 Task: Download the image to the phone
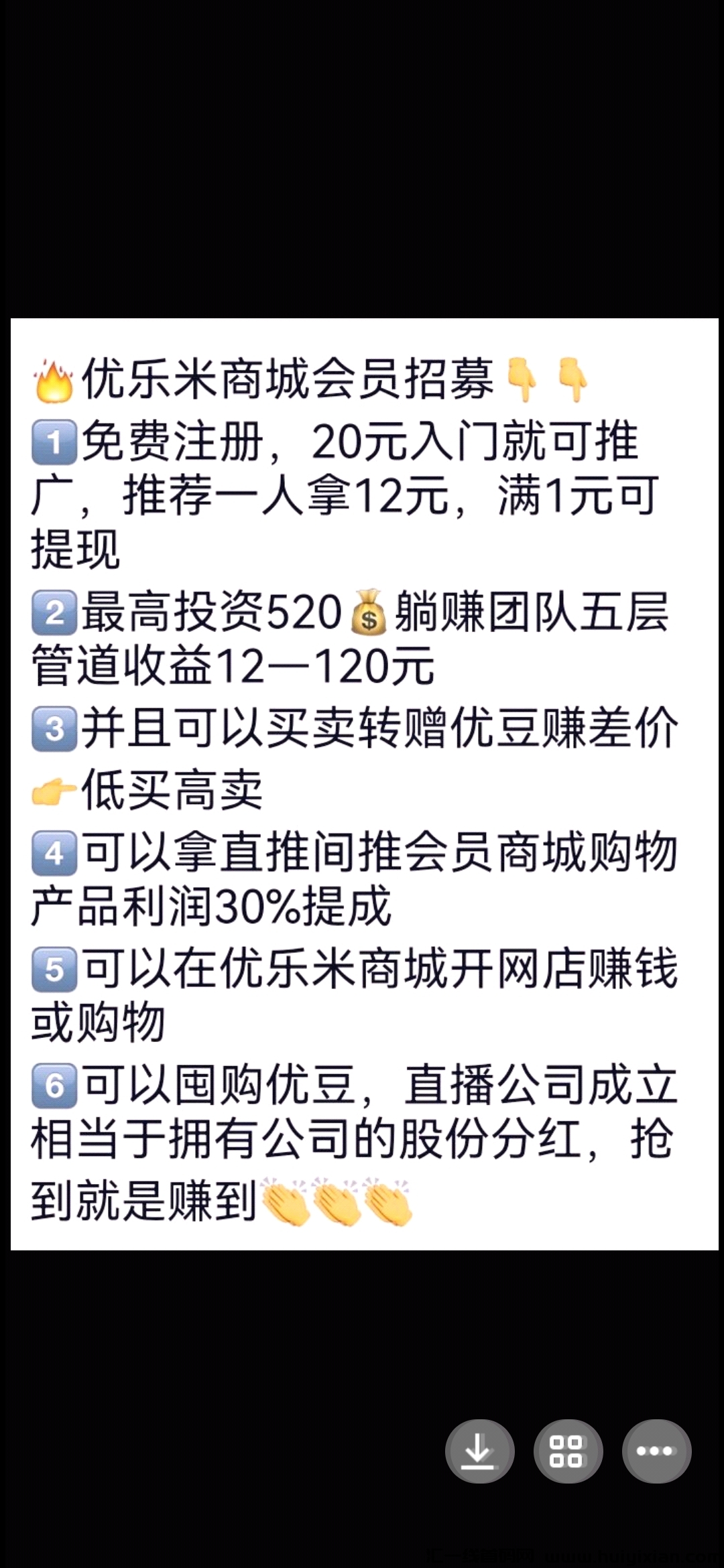pyautogui.click(x=479, y=1451)
